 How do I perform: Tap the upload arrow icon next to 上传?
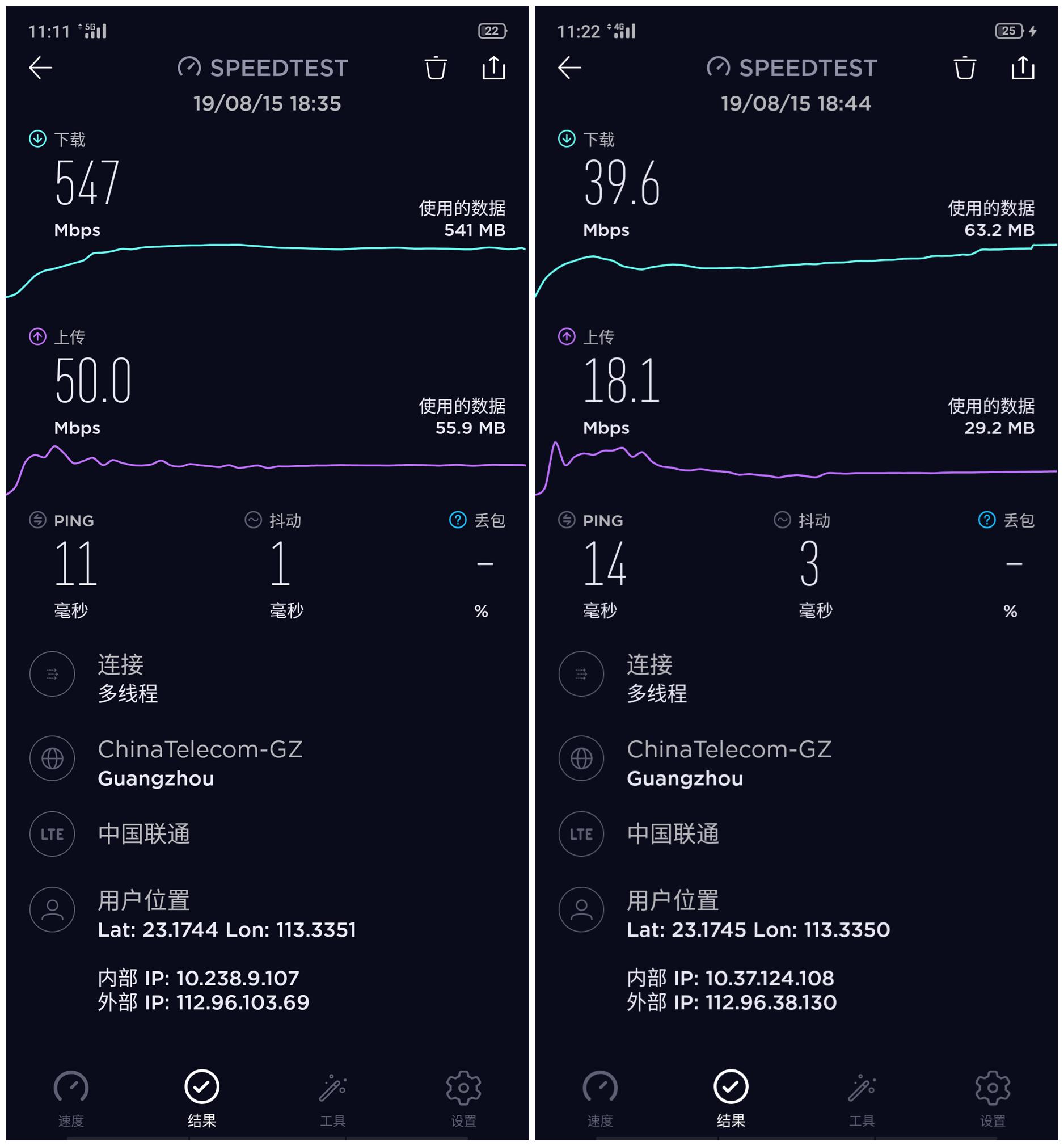[x=37, y=336]
